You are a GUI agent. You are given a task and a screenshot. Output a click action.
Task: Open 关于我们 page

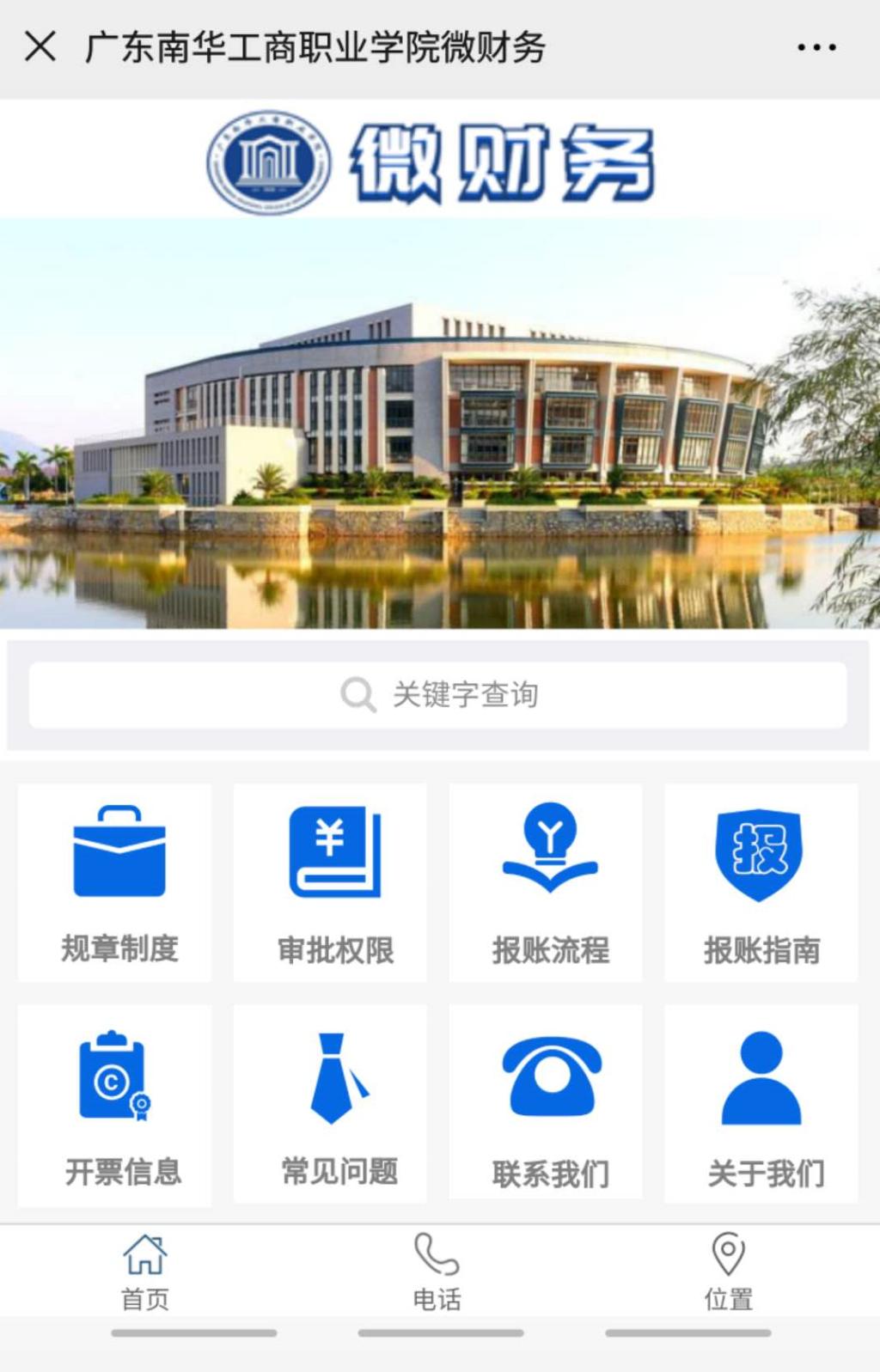point(761,1104)
